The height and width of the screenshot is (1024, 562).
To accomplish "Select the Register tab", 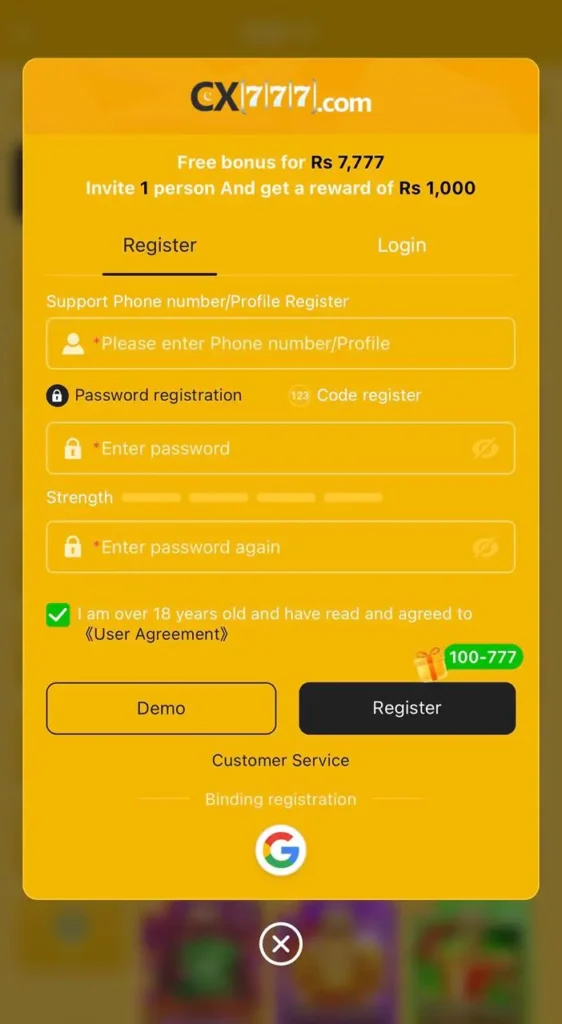I will pyautogui.click(x=160, y=246).
